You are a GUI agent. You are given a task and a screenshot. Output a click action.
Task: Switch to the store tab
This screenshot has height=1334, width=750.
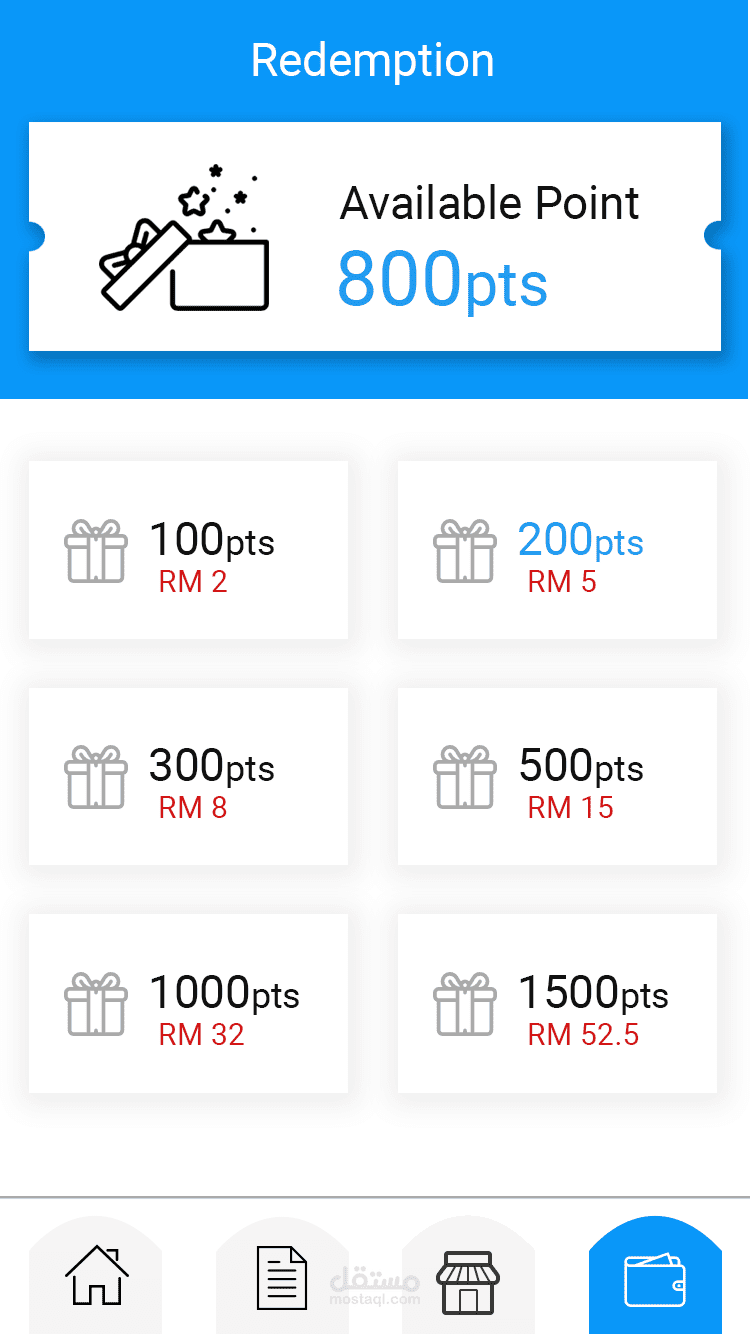pos(468,1280)
